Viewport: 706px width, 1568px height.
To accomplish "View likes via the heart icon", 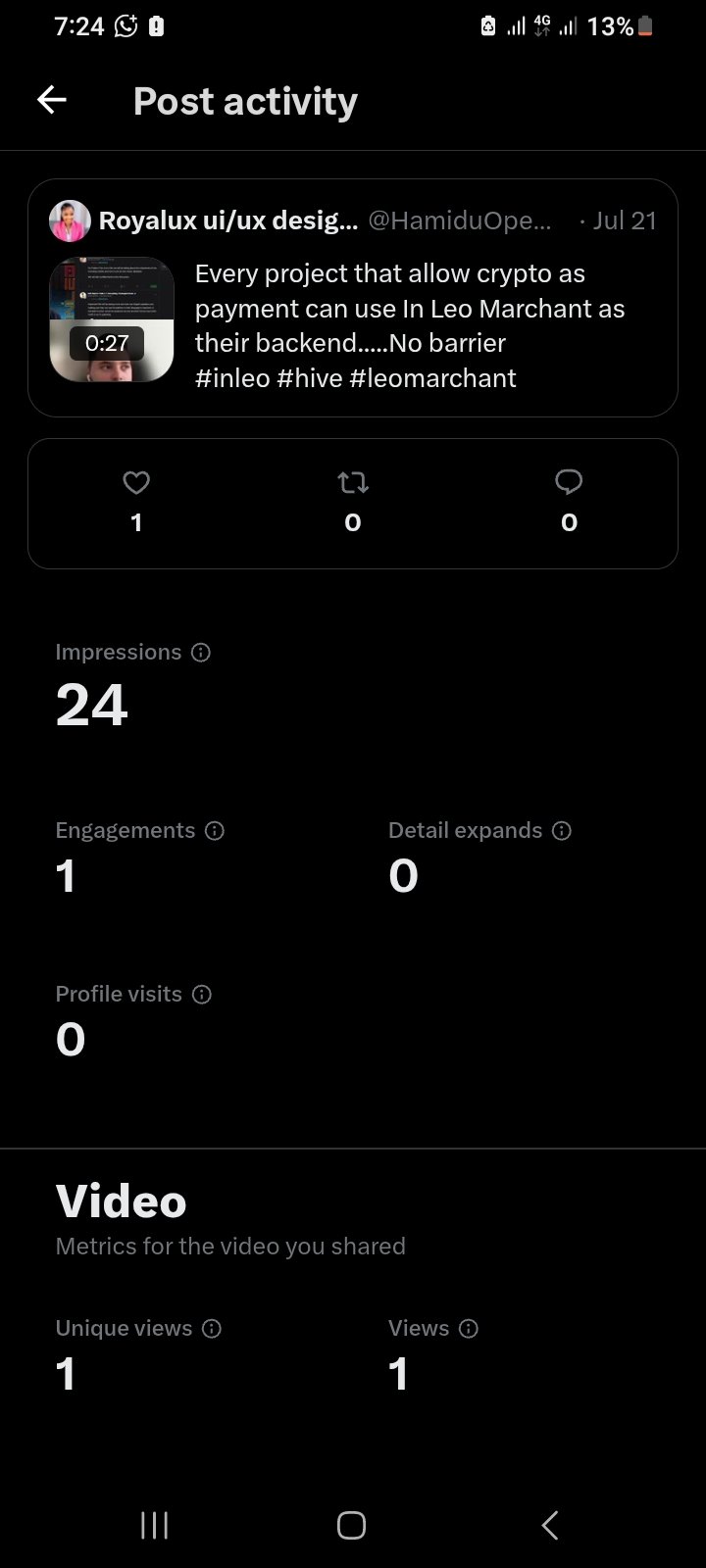I will [136, 482].
